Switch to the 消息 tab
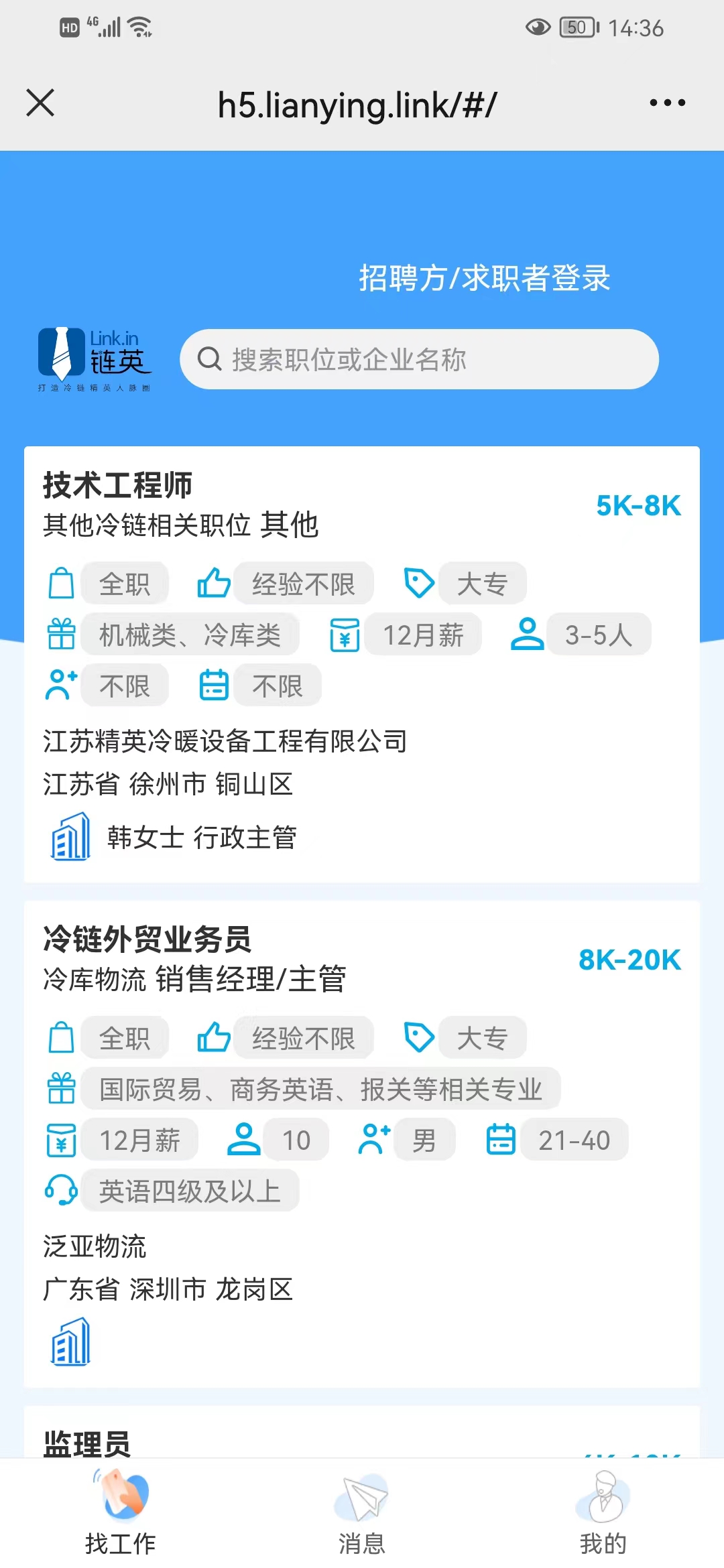The image size is (724, 1568). click(362, 1513)
